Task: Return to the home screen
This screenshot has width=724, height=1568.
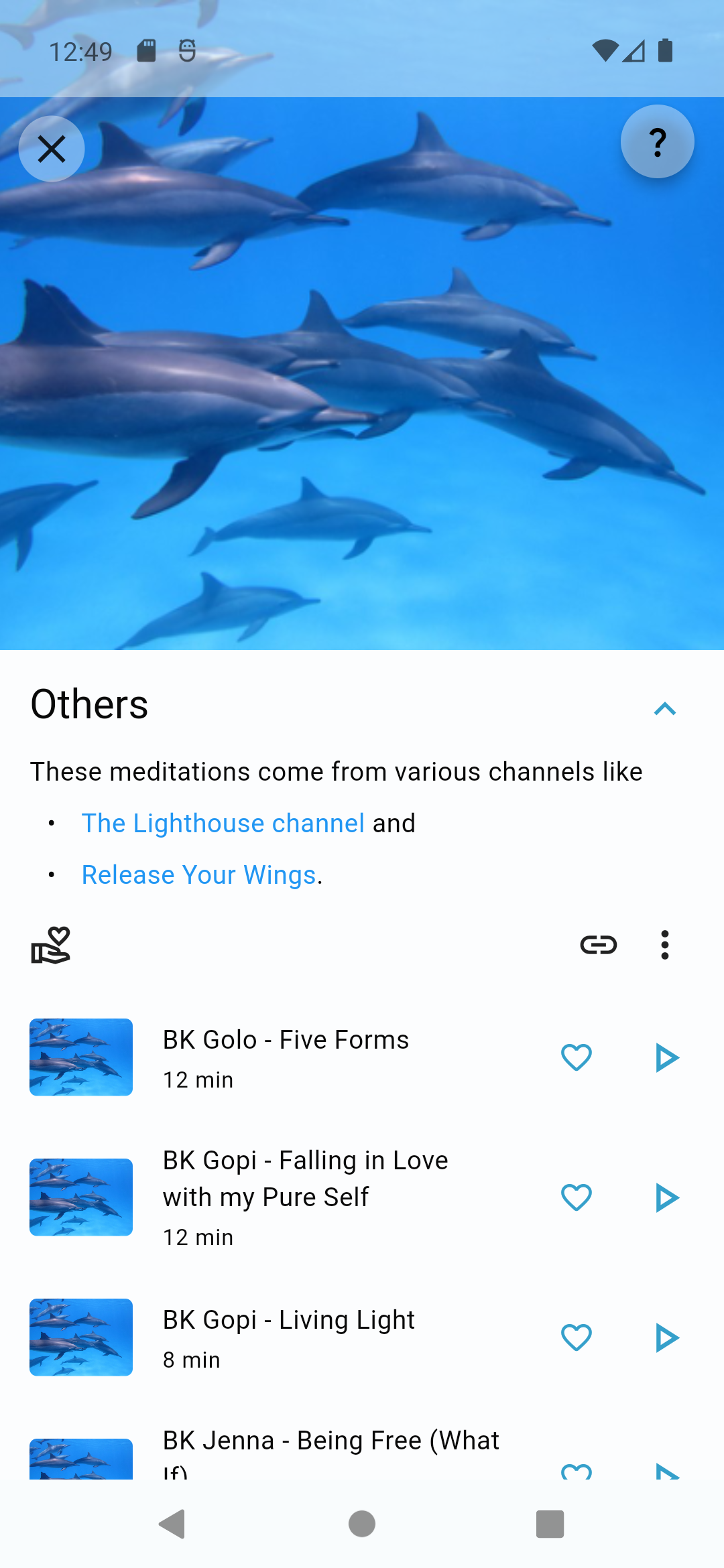Action: point(362,1524)
